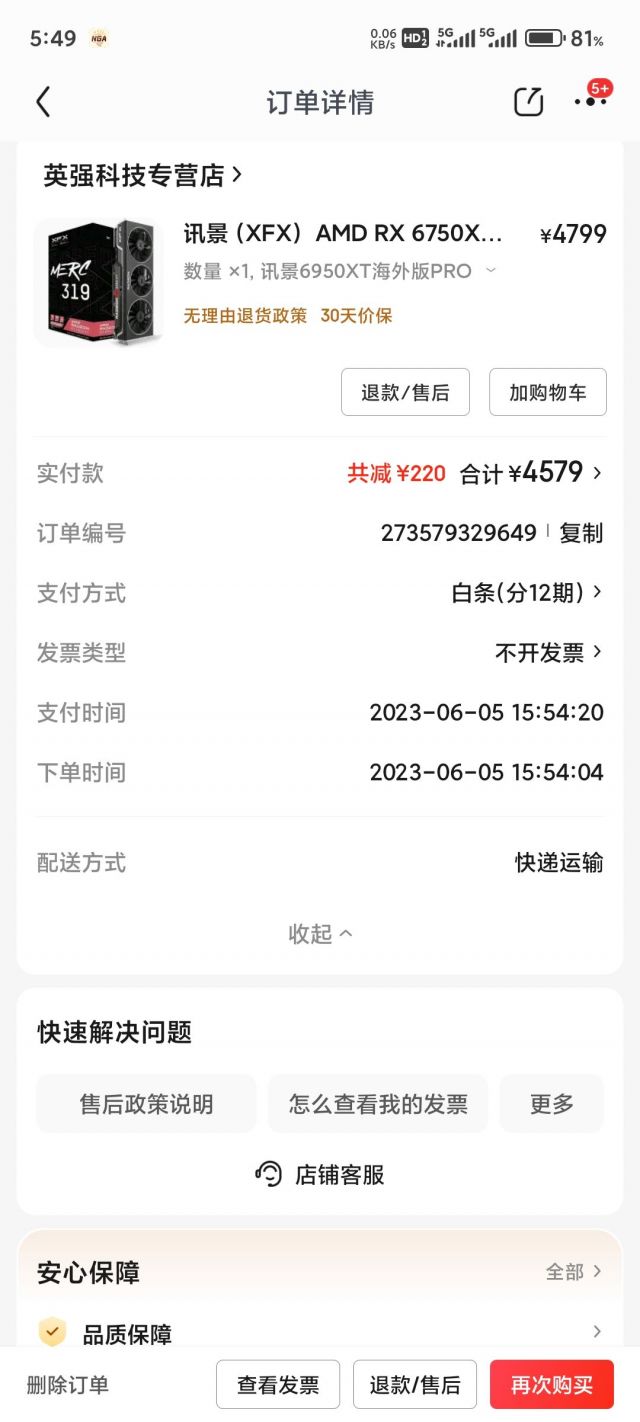
Task: View 全部 in 安心保障
Action: pyautogui.click(x=574, y=1272)
